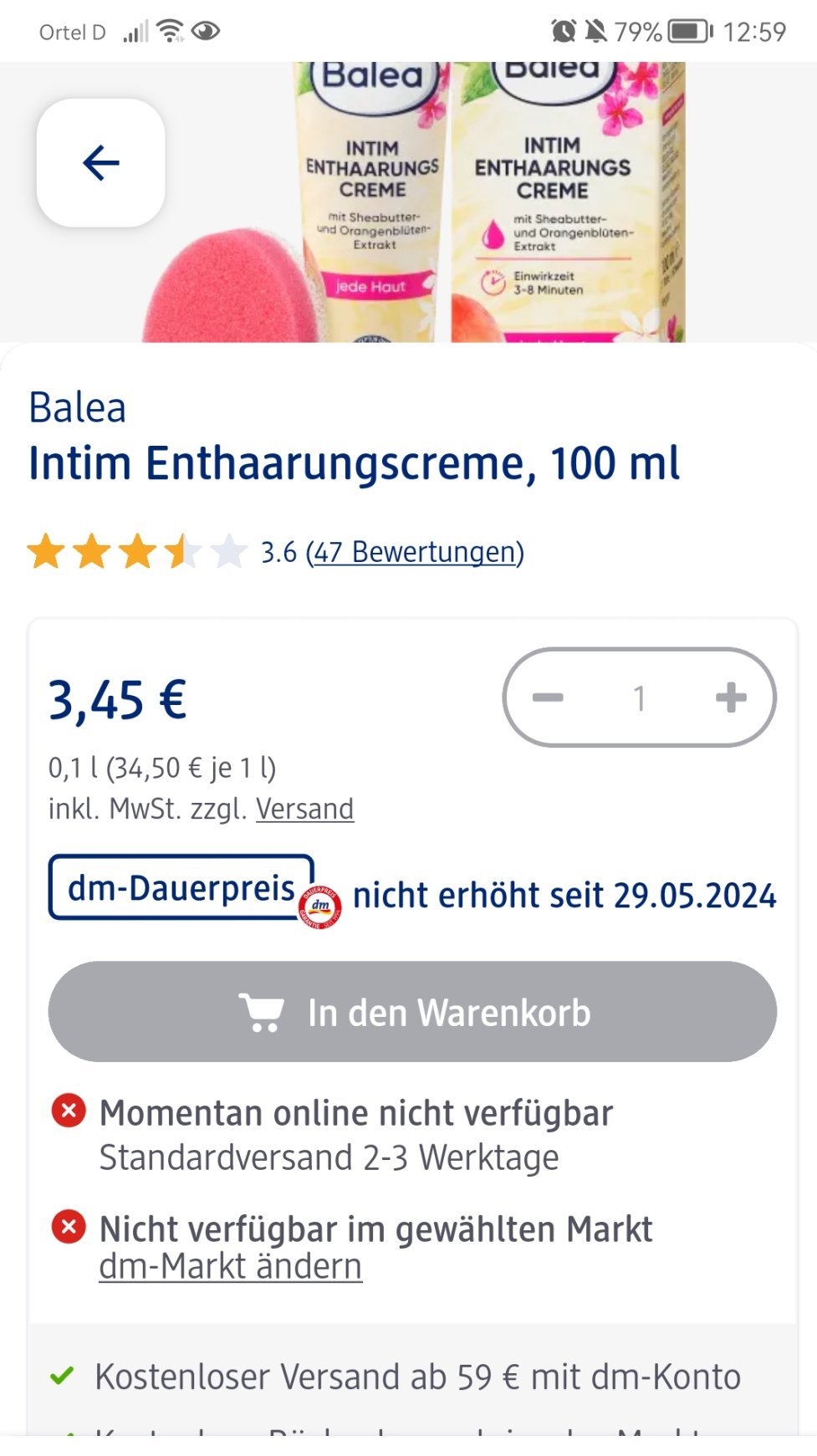The width and height of the screenshot is (817, 1456).
Task: Change store via dm-Markt ändern
Action: point(230,1267)
